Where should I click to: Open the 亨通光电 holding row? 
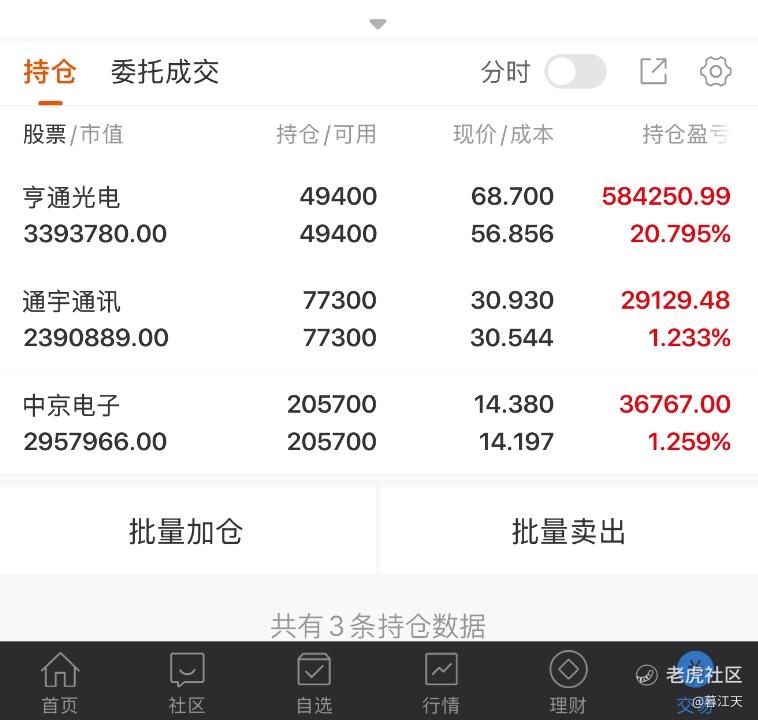[x=379, y=215]
